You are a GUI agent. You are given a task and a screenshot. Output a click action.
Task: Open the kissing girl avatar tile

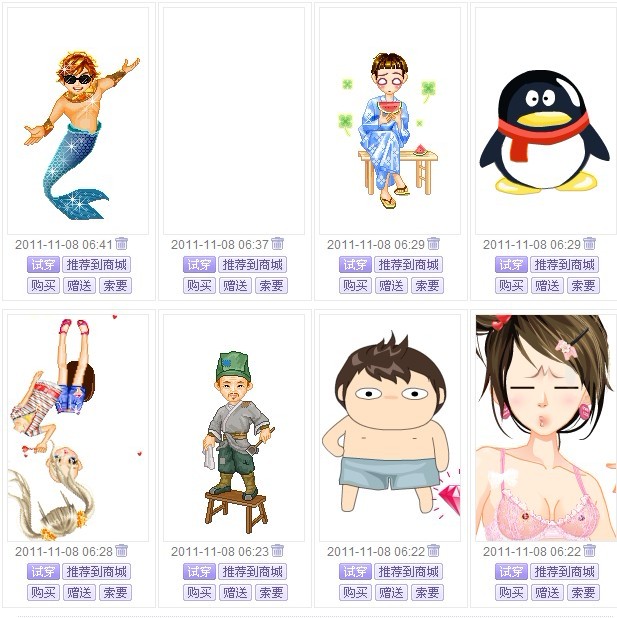(x=545, y=428)
